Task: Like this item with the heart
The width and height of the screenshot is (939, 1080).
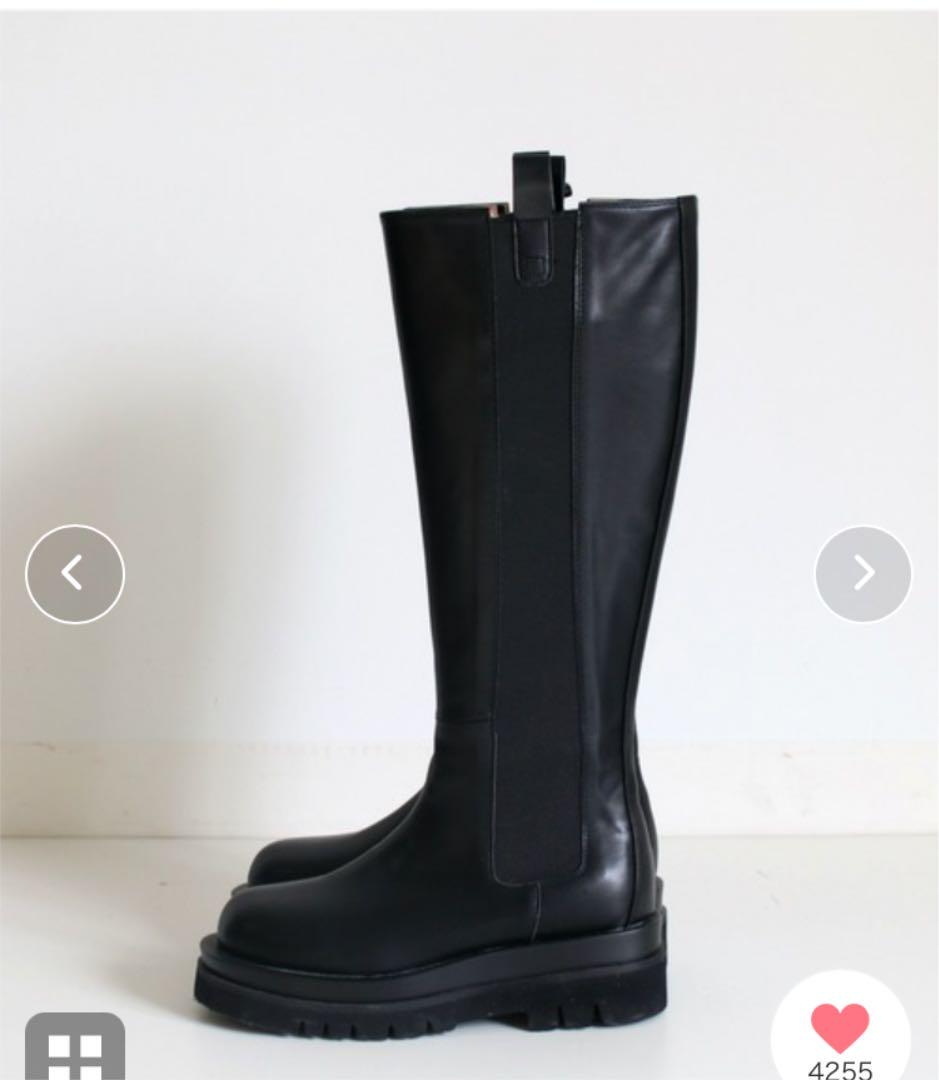Action: point(840,1030)
